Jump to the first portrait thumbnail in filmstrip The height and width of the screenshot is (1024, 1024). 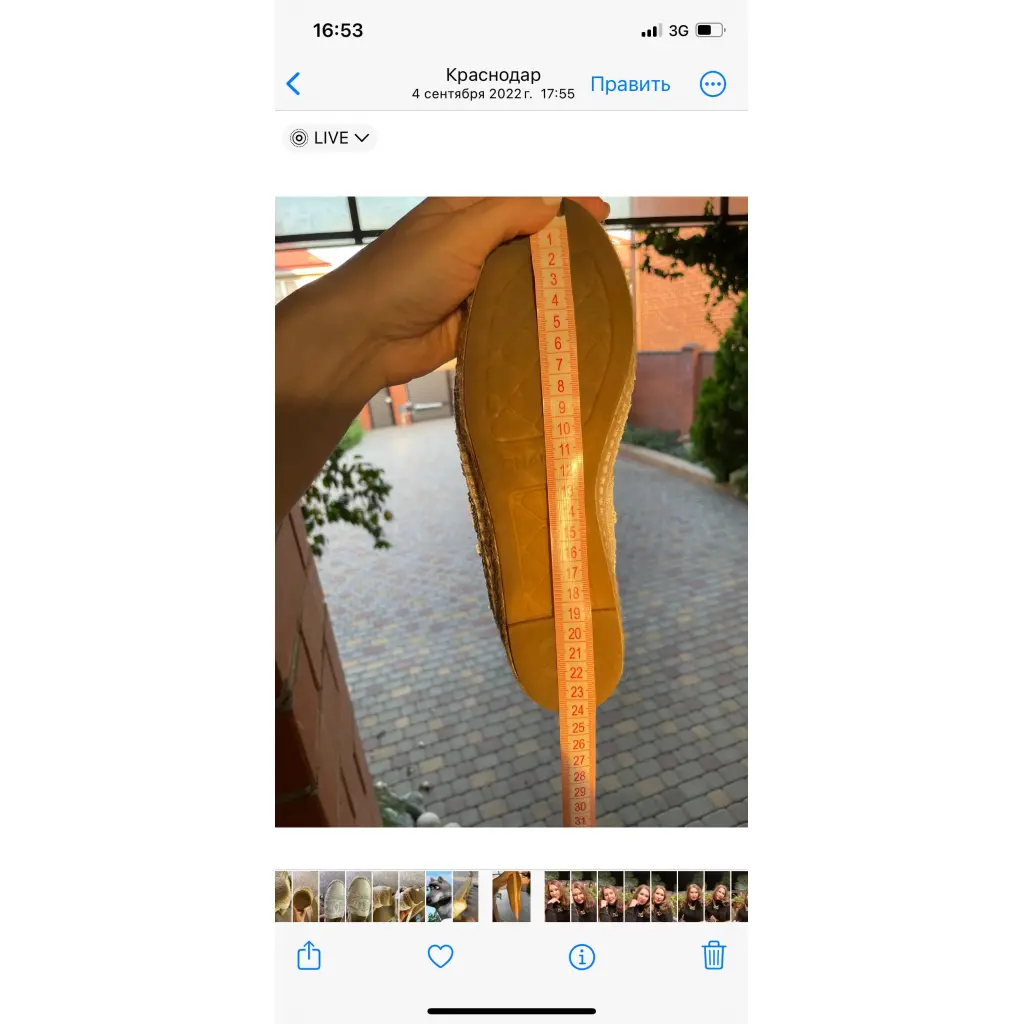coord(557,896)
